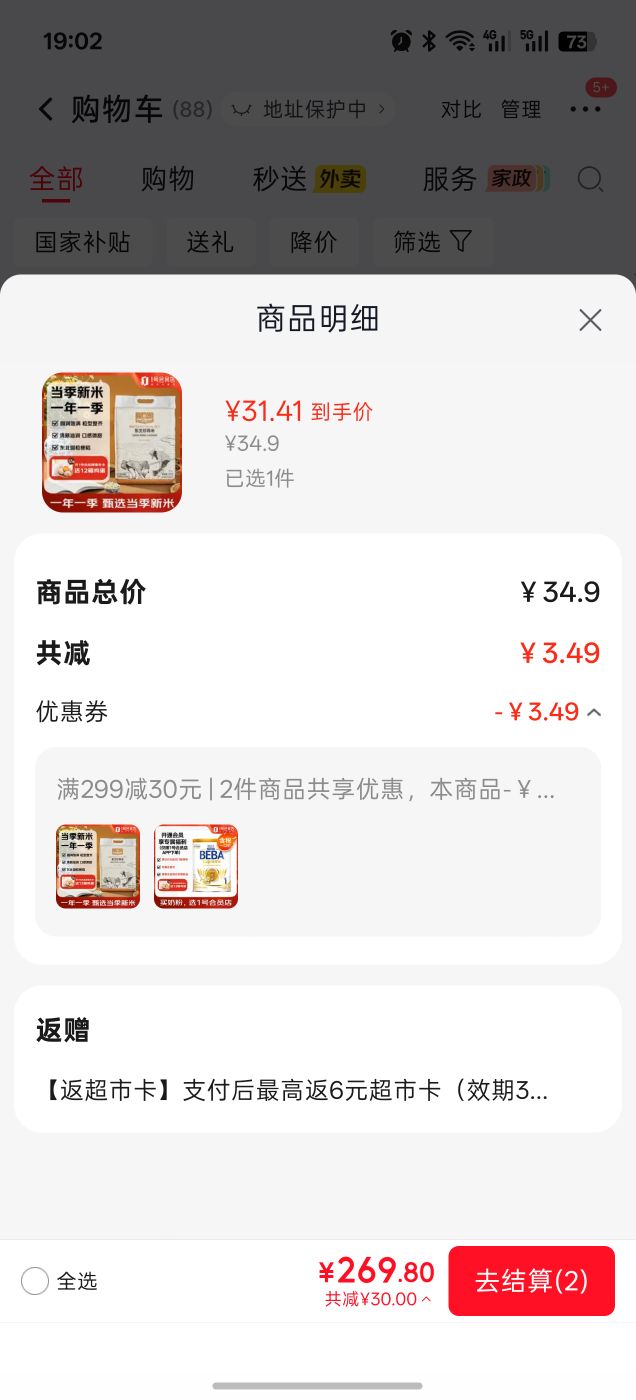Tap 去结算(2) to check out
Image resolution: width=636 pixels, height=1400 pixels.
531,1281
